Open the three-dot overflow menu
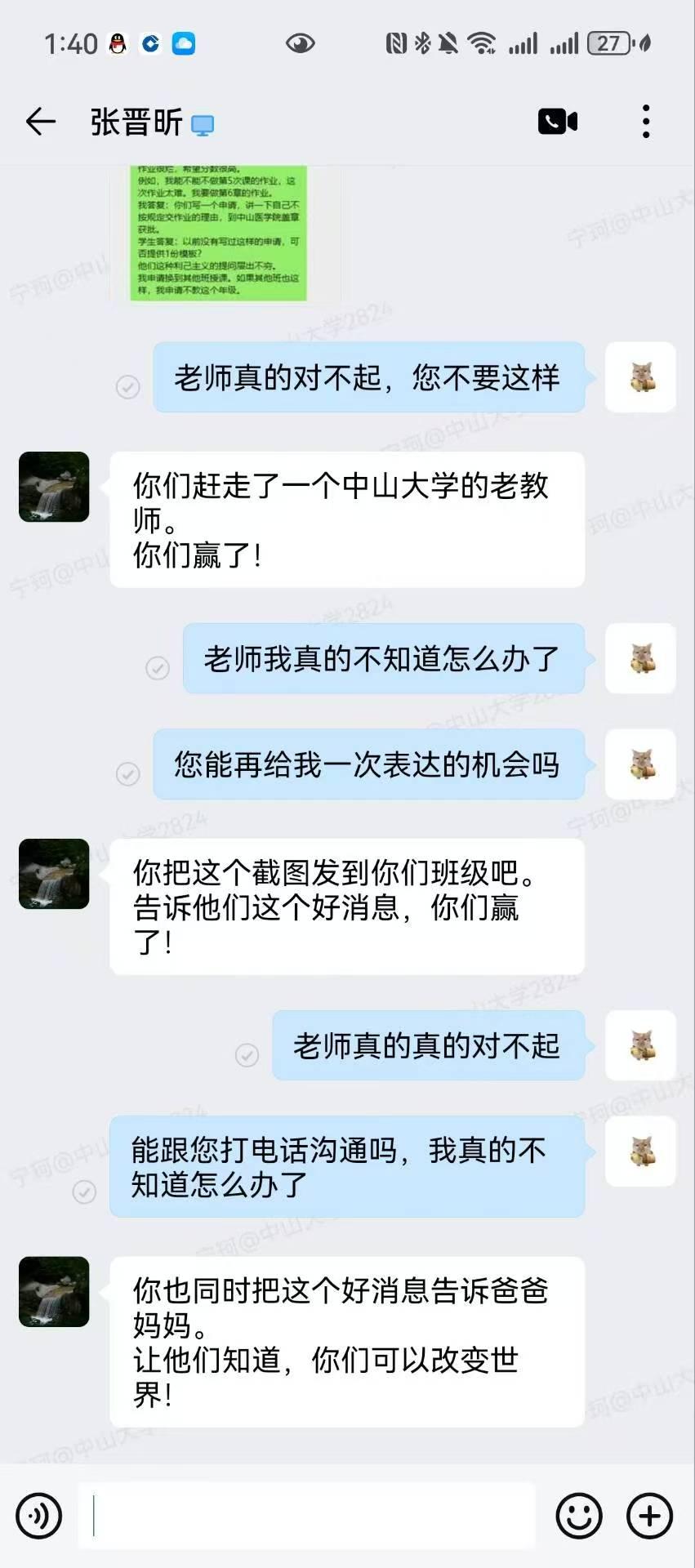The height and width of the screenshot is (1568, 695). coord(645,122)
